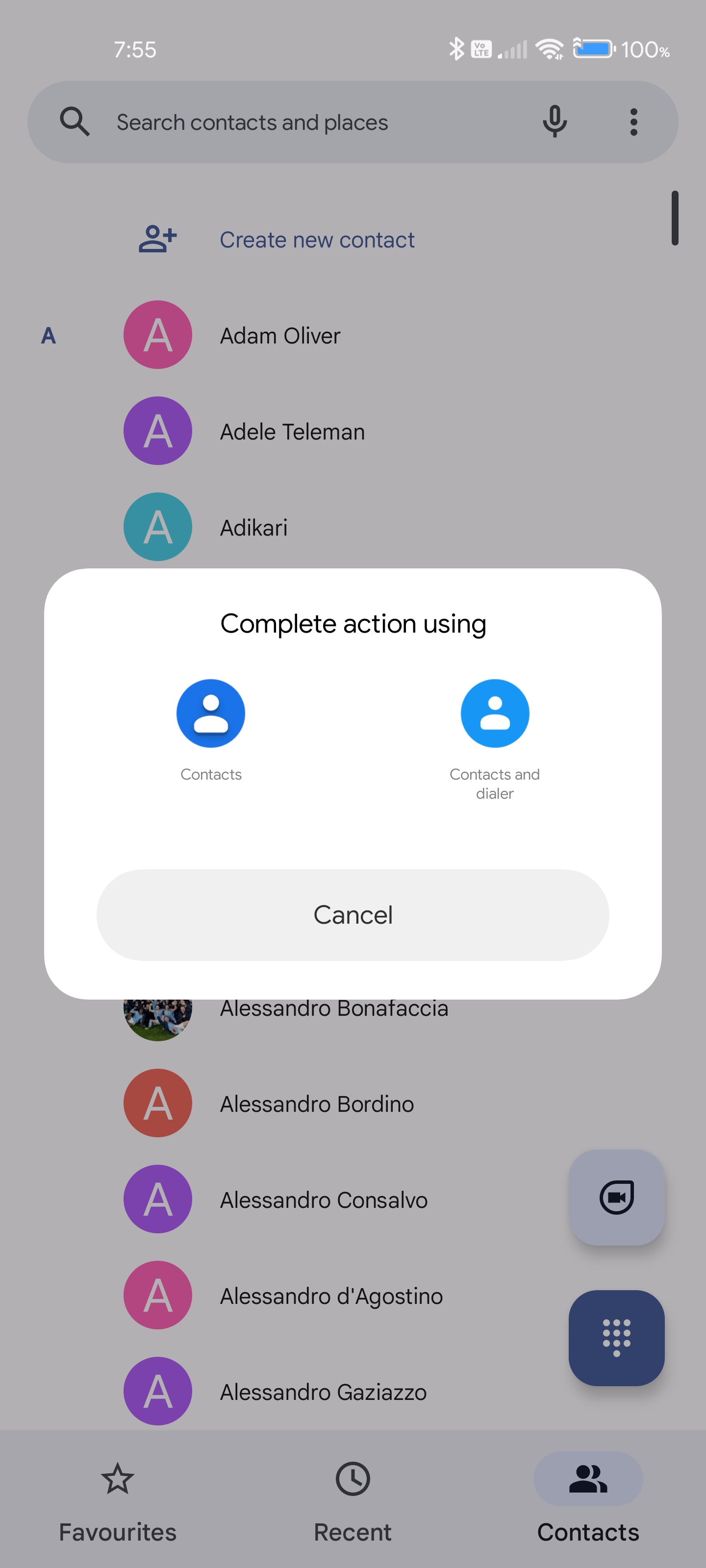The image size is (706, 1568).
Task: Open Alessandro Consalvo's contact
Action: pyautogui.click(x=341, y=1199)
